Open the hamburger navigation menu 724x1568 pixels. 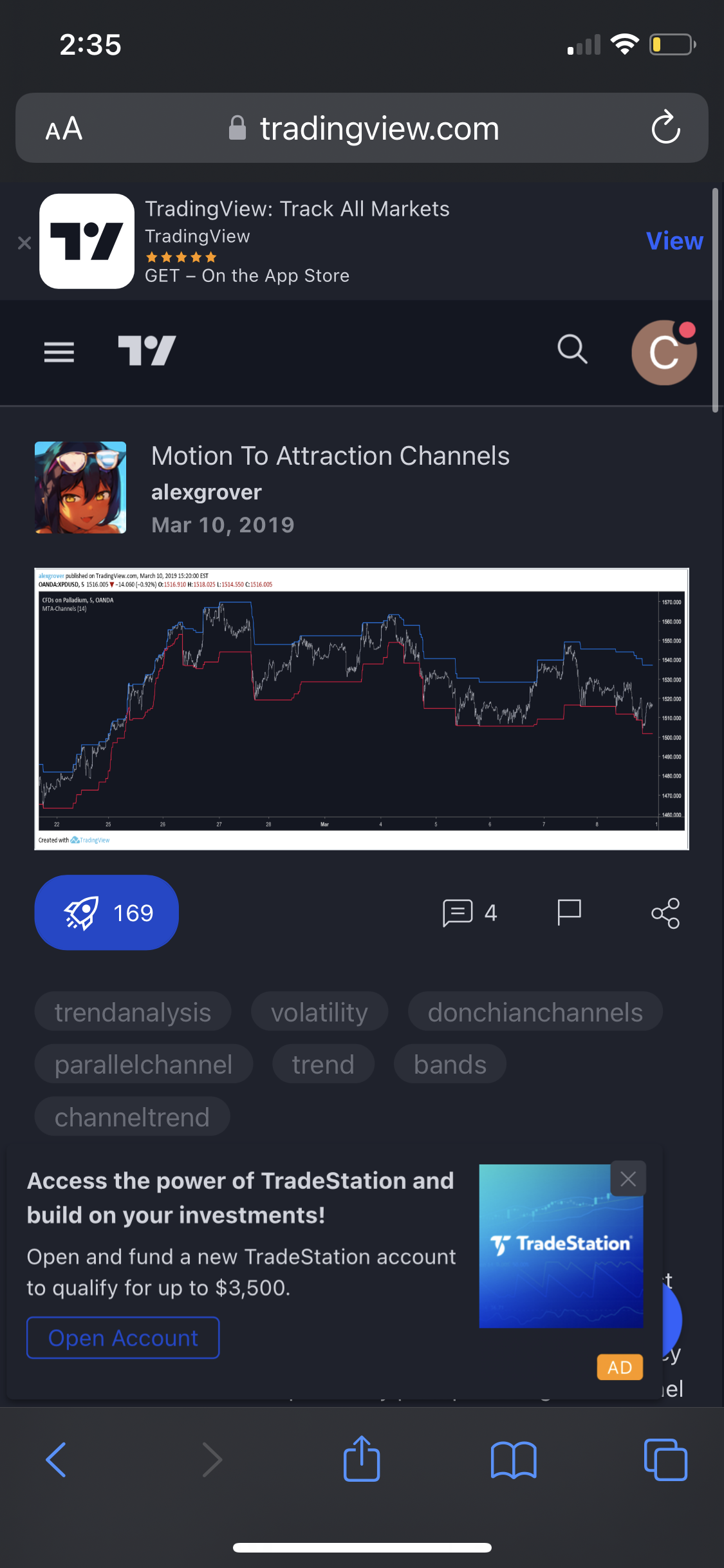click(59, 352)
